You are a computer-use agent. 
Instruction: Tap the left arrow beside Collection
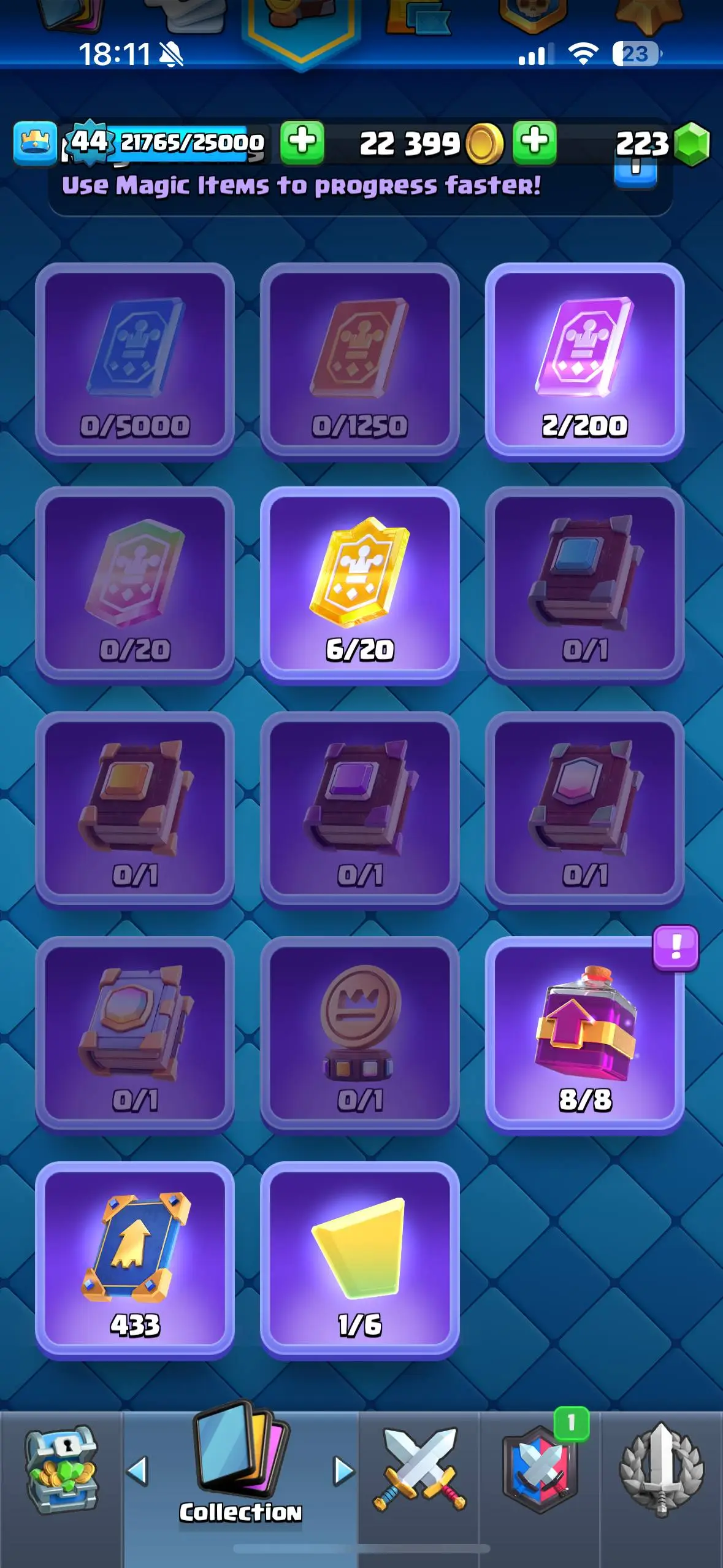[137, 1471]
